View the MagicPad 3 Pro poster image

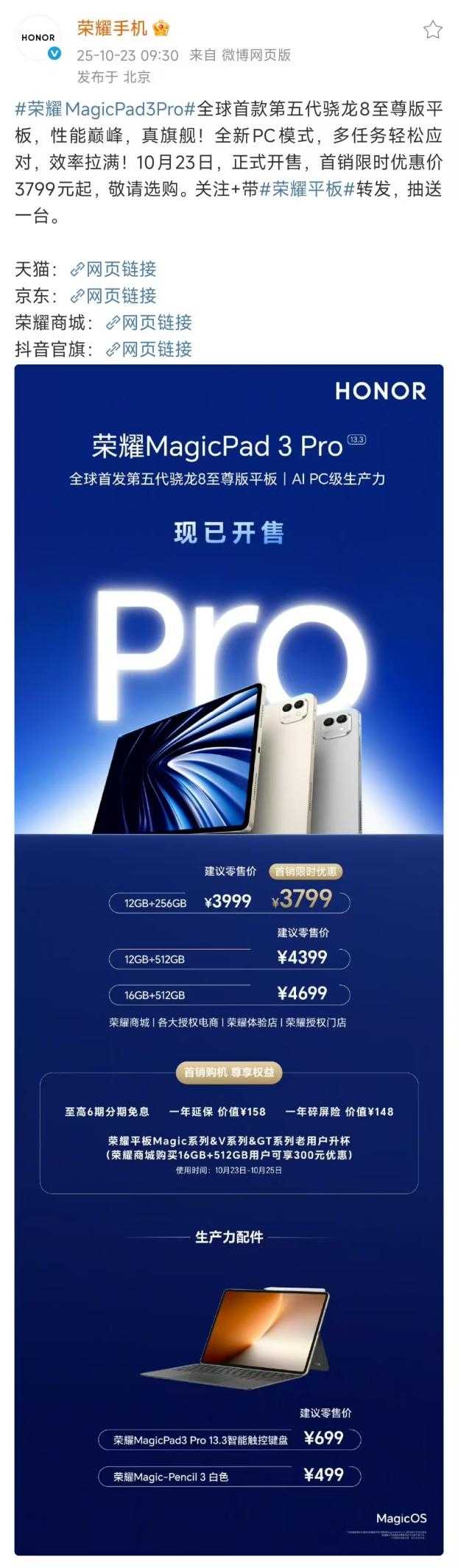click(229, 957)
